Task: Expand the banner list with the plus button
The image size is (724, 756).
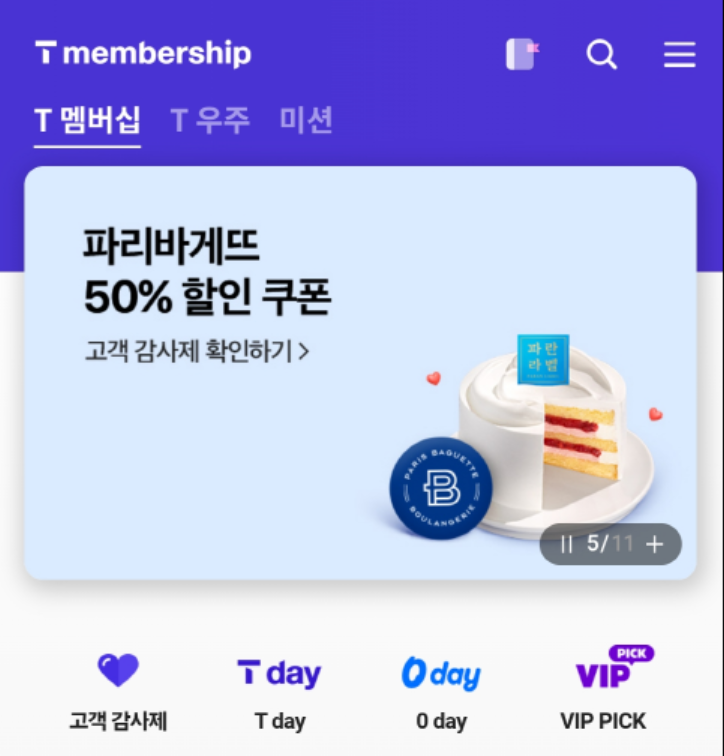Action: 654,544
